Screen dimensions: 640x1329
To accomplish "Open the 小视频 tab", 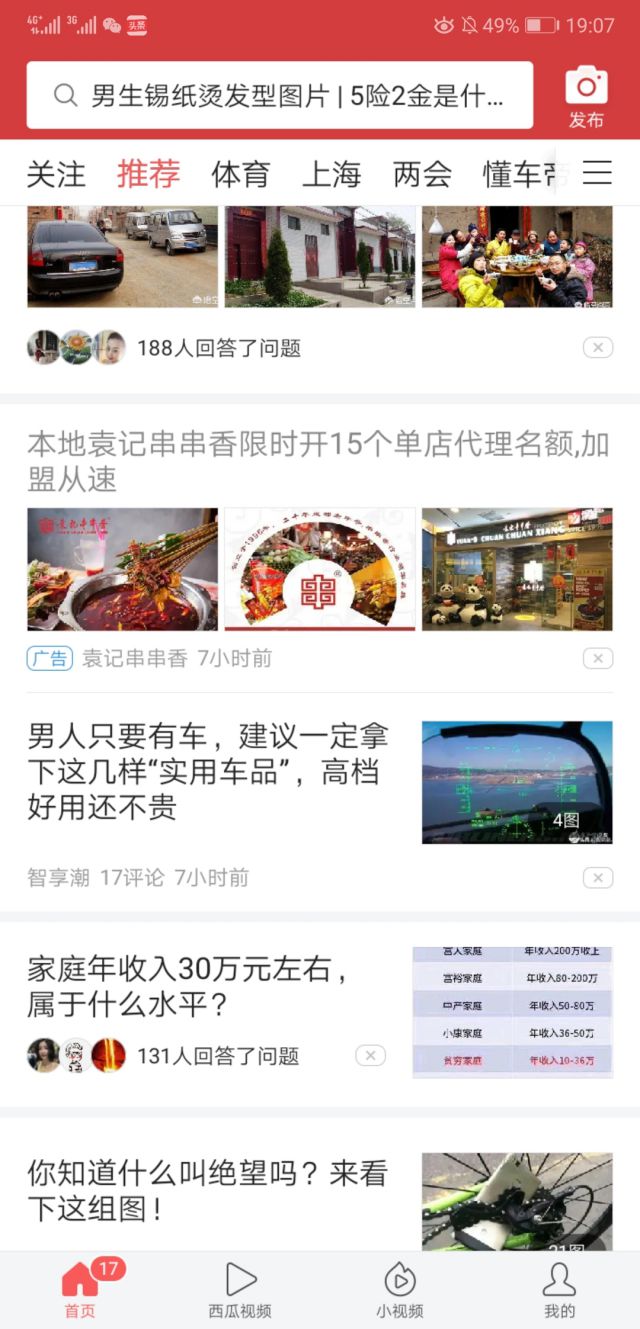I will click(x=400, y=1289).
